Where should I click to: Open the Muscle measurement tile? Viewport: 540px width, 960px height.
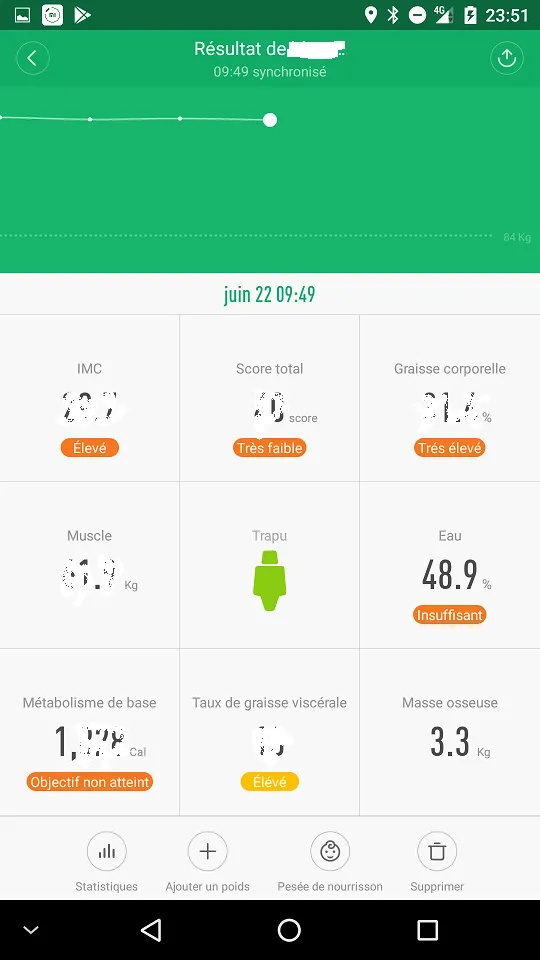[89, 565]
